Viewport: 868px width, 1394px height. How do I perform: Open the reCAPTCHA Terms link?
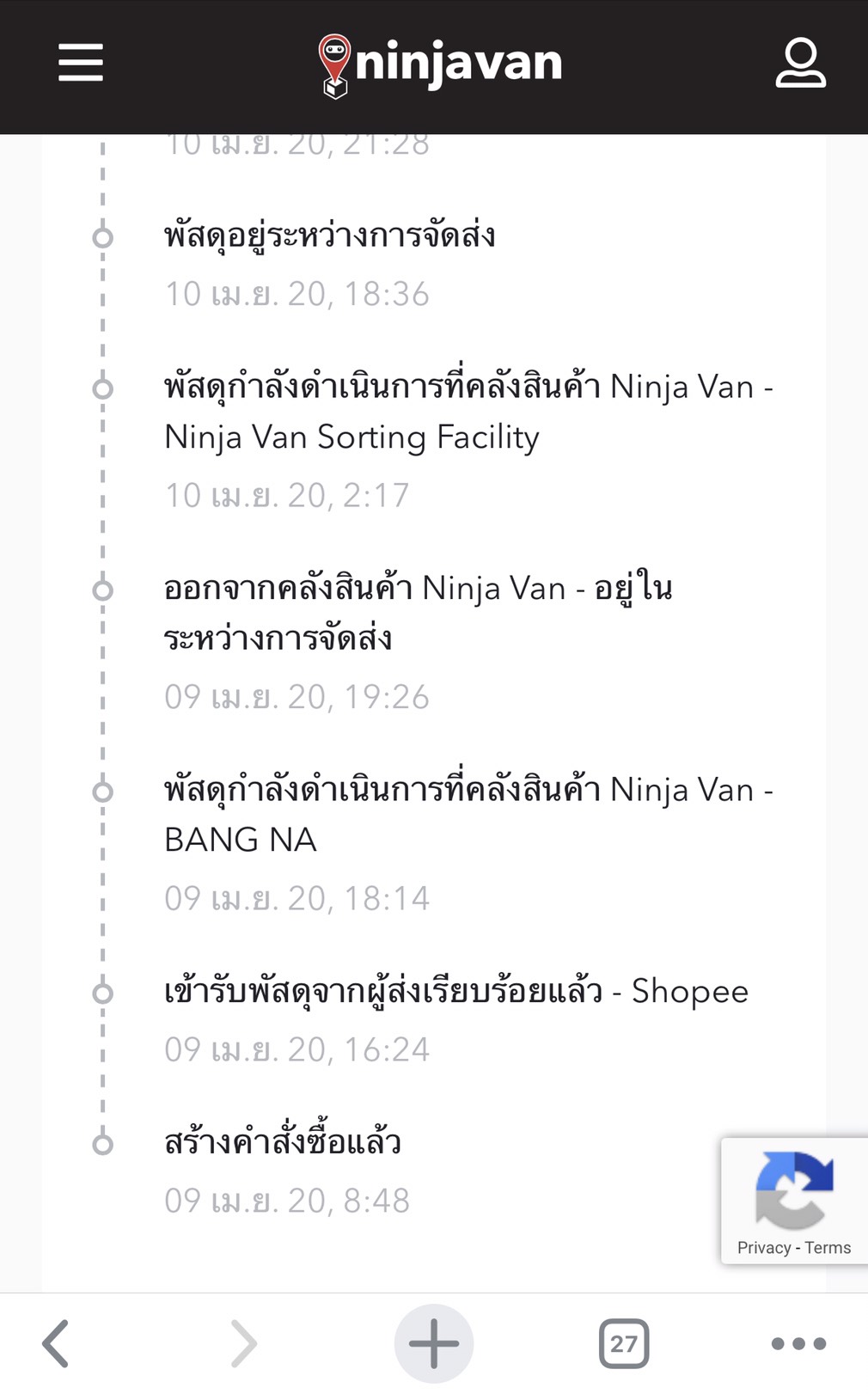tap(828, 1248)
